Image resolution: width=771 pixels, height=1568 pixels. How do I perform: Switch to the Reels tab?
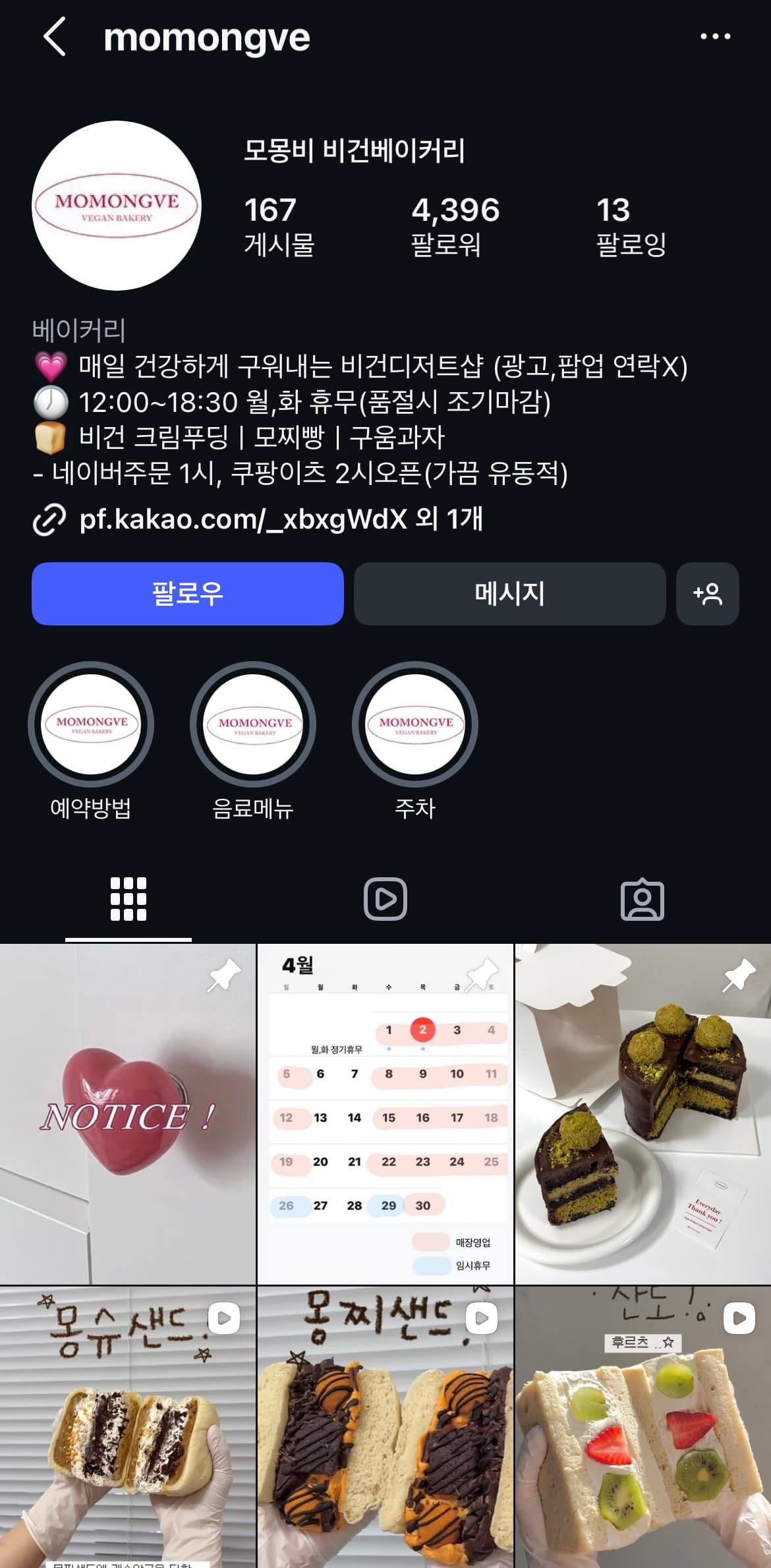pos(385,899)
